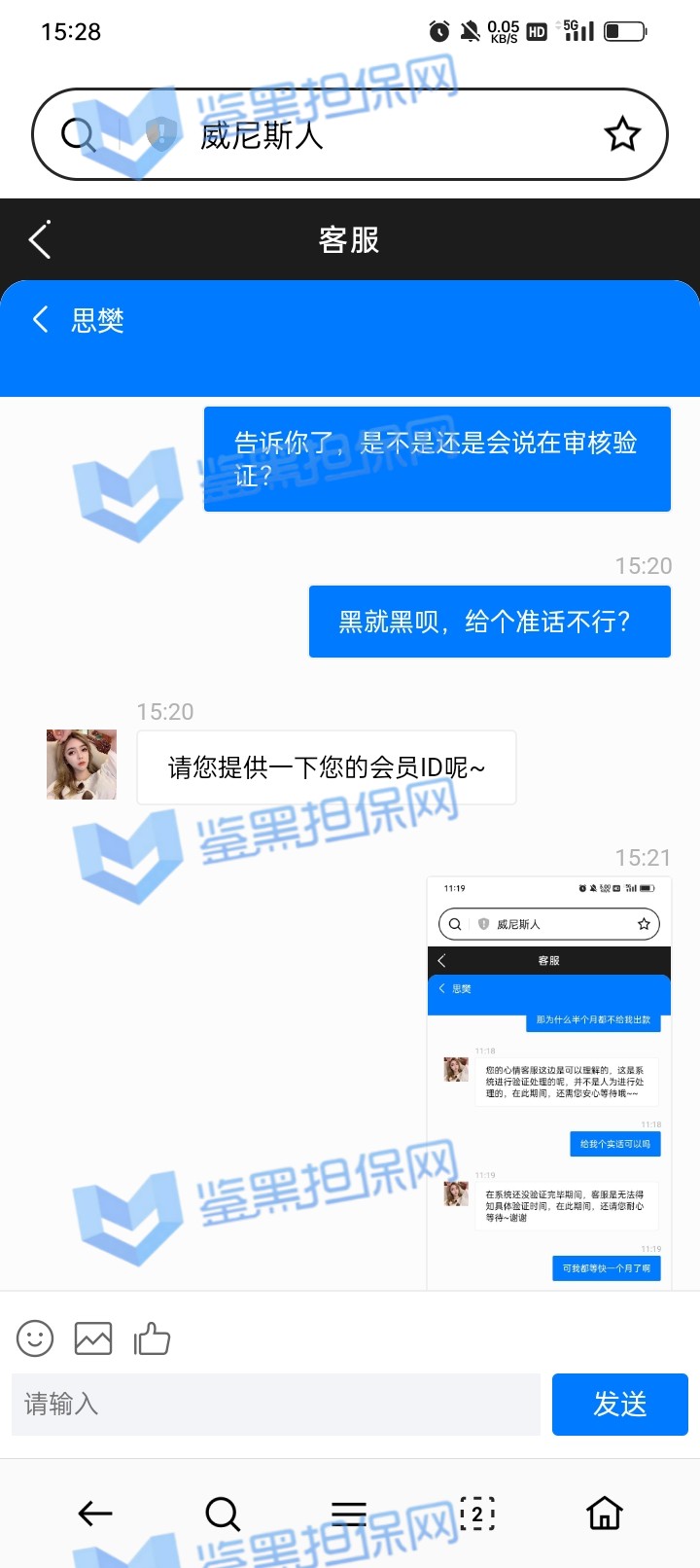Focus the 请输入 message field
The height and width of the screenshot is (1568, 700).
(275, 1404)
